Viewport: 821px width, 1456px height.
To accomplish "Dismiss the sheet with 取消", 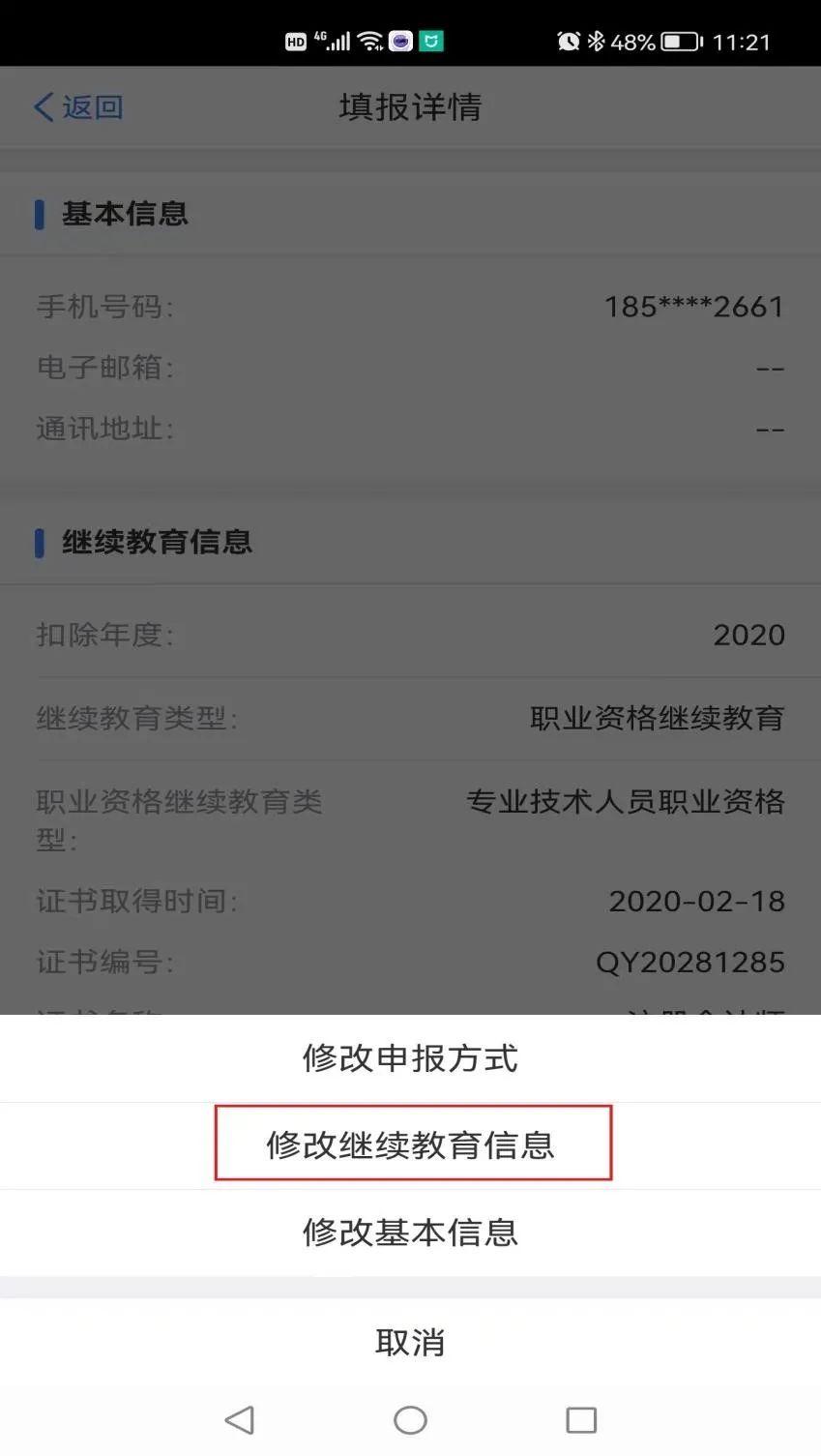I will tap(410, 1342).
